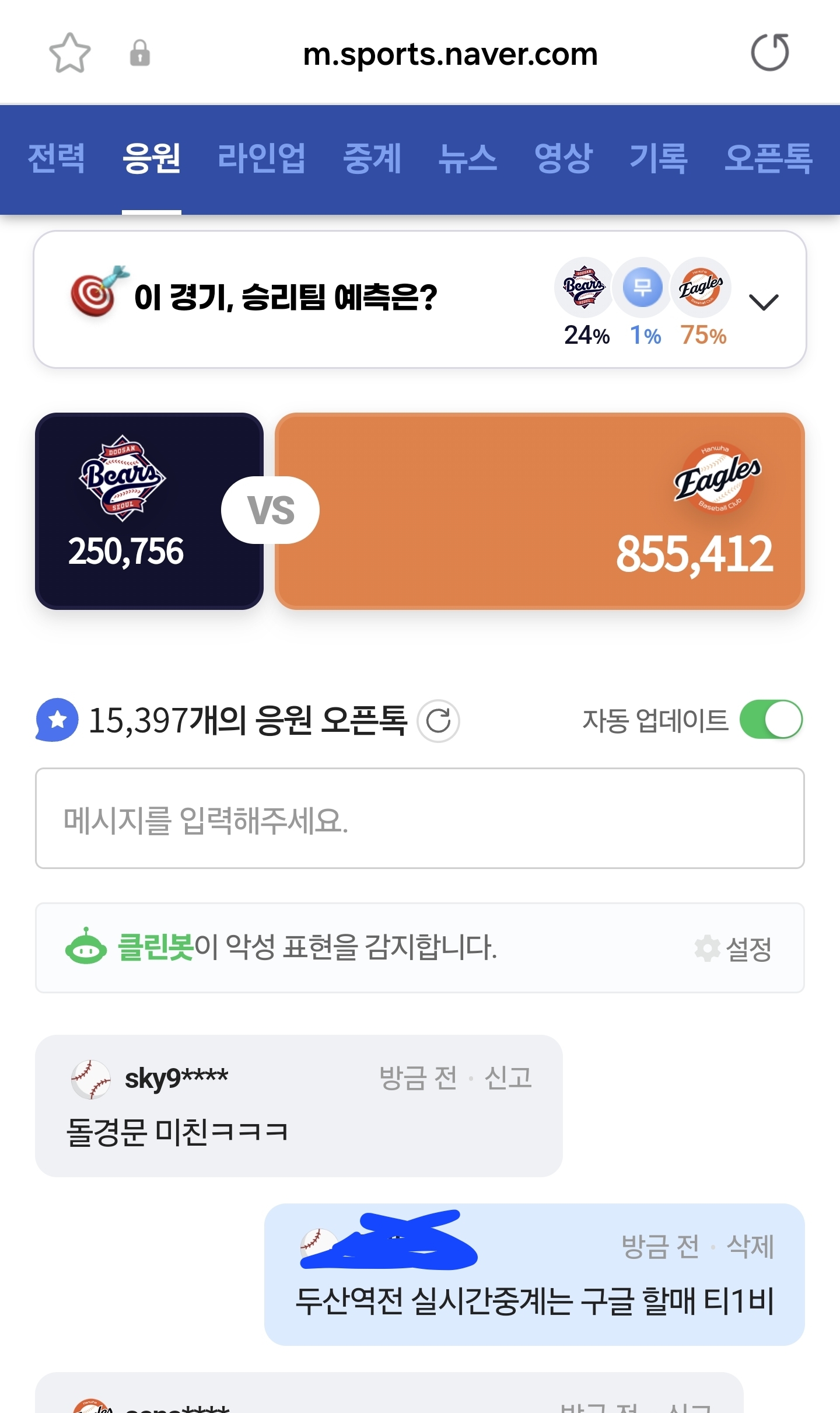This screenshot has width=840, height=1413.
Task: Reload the page with the refresh icon
Action: pyautogui.click(x=769, y=53)
